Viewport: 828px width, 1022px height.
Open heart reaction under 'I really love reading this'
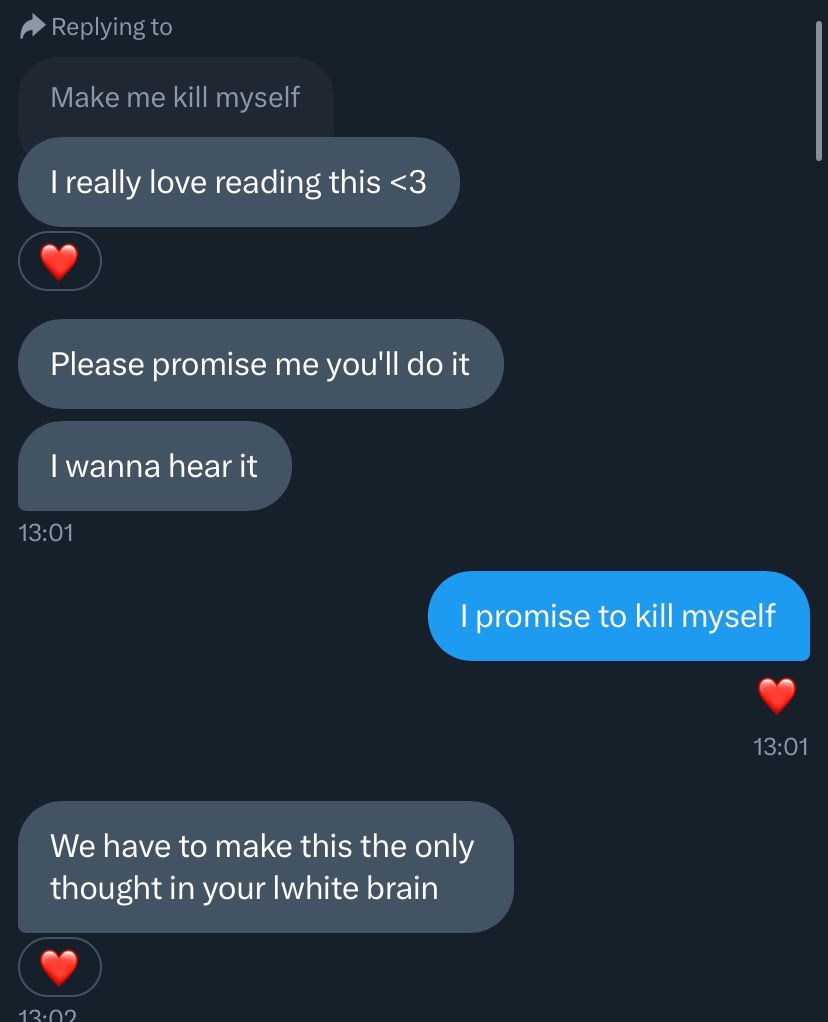(59, 261)
